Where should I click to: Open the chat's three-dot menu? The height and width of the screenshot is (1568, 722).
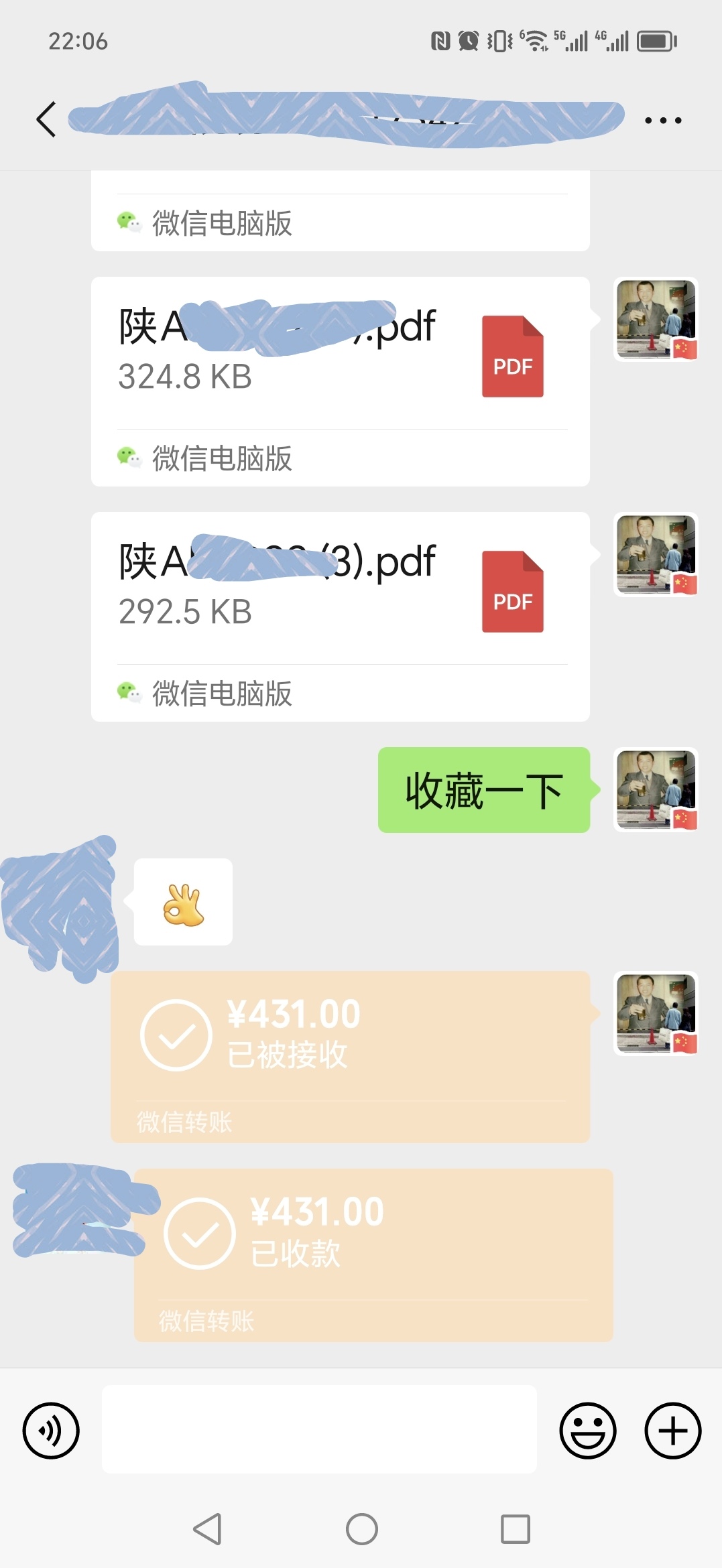tap(662, 121)
